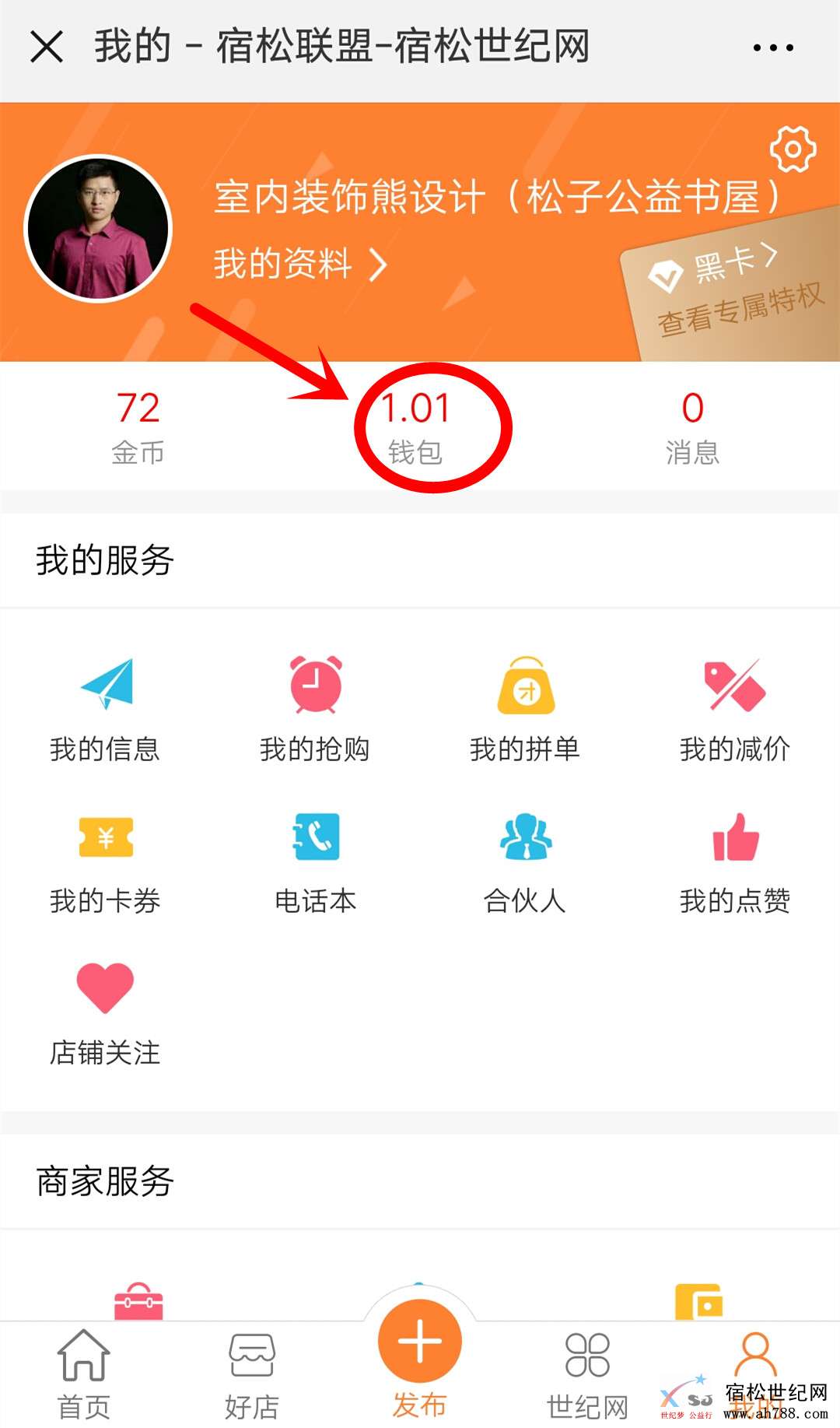This screenshot has width=840, height=1428.
Task: Tap the orange 发布 plus button
Action: point(420,1342)
